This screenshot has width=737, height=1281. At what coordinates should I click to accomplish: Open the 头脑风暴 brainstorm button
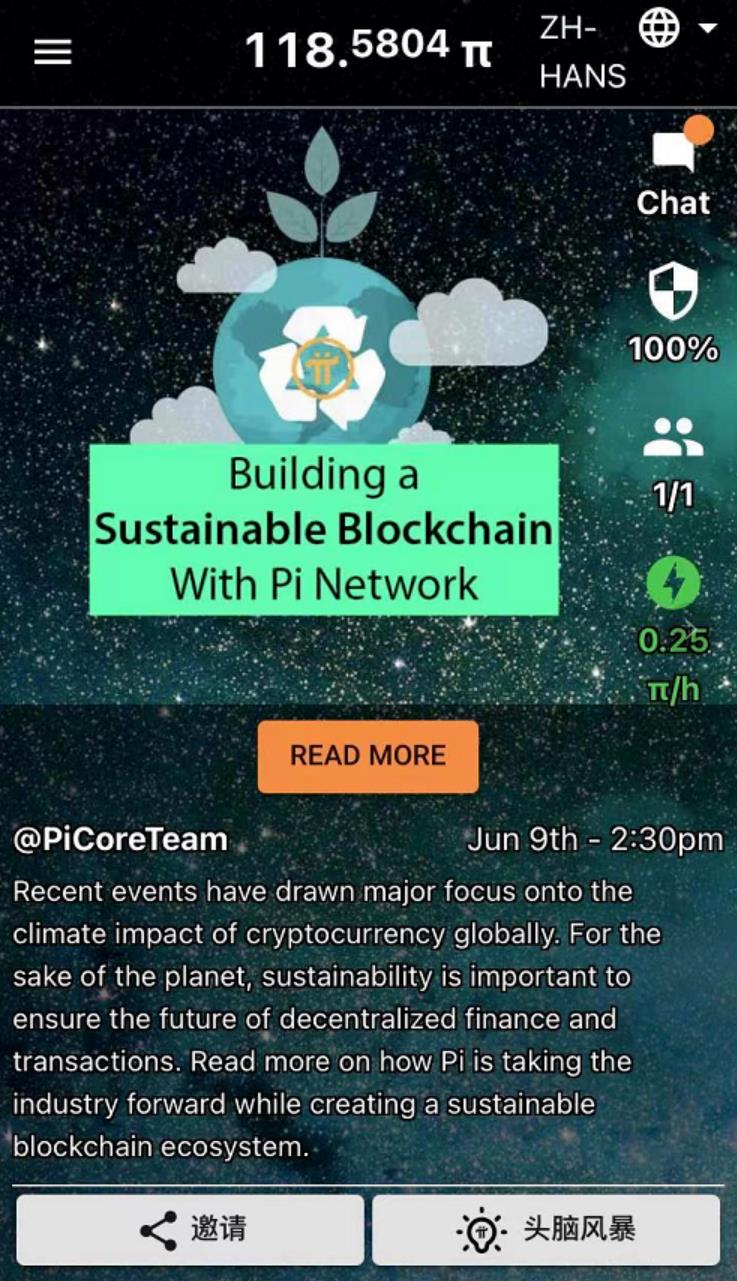click(546, 1229)
